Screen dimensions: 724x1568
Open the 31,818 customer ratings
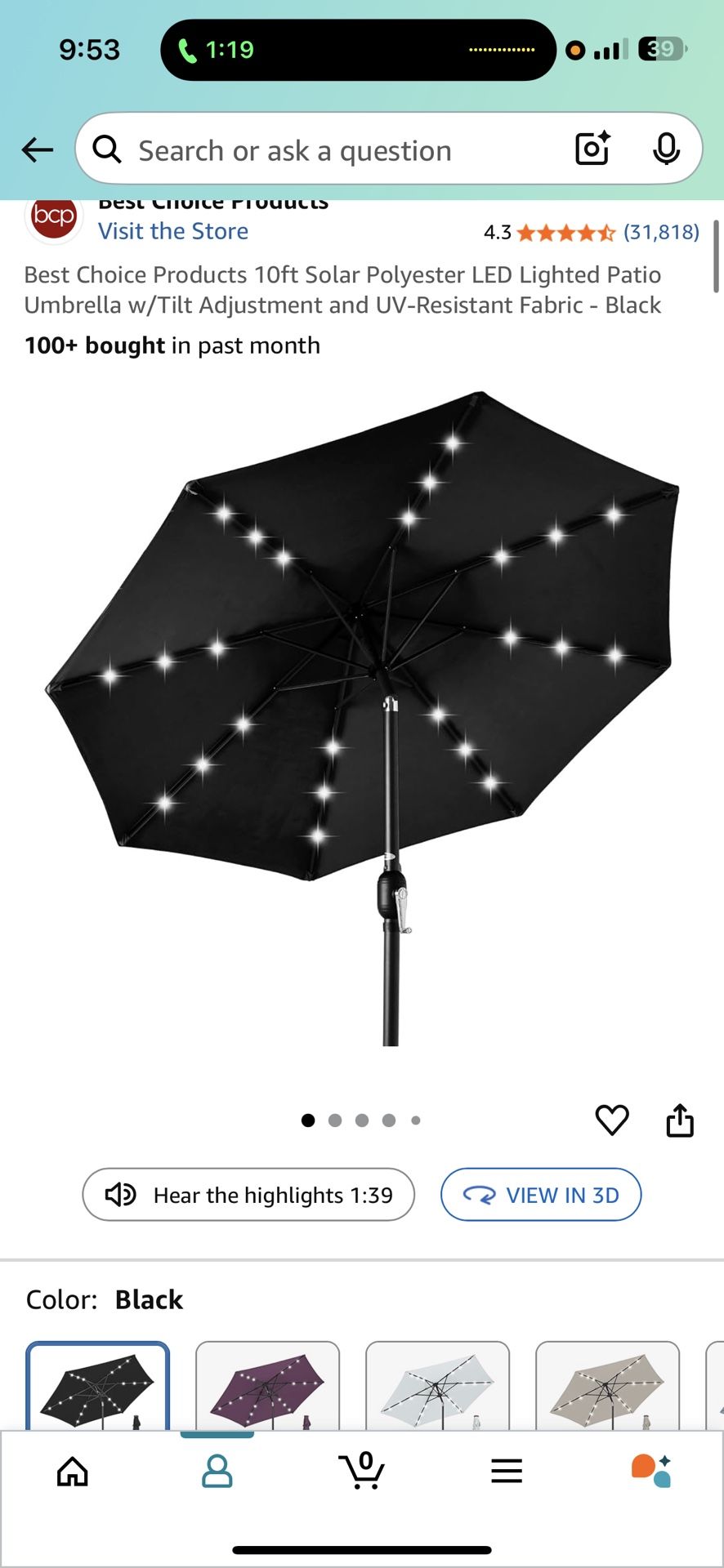coord(661,233)
